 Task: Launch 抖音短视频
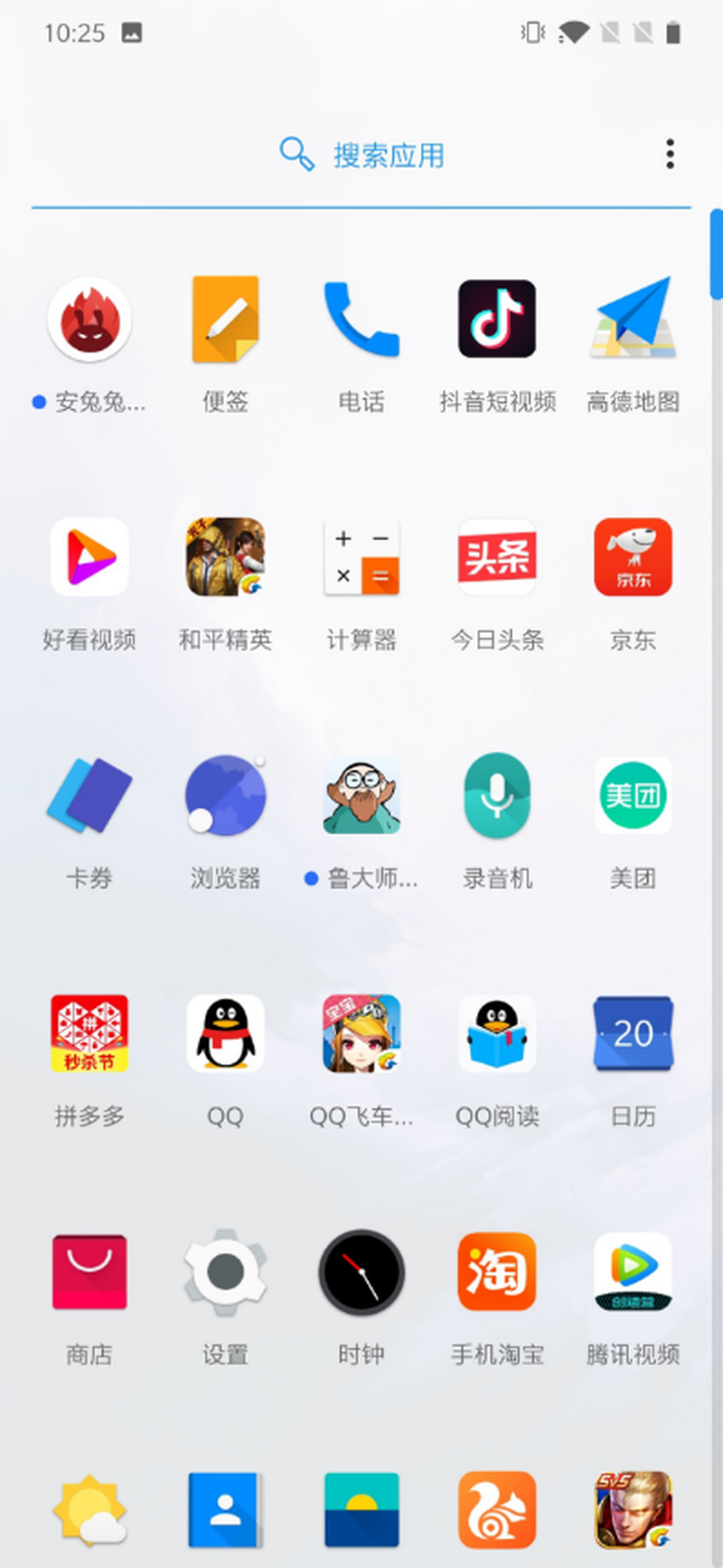pos(497,320)
